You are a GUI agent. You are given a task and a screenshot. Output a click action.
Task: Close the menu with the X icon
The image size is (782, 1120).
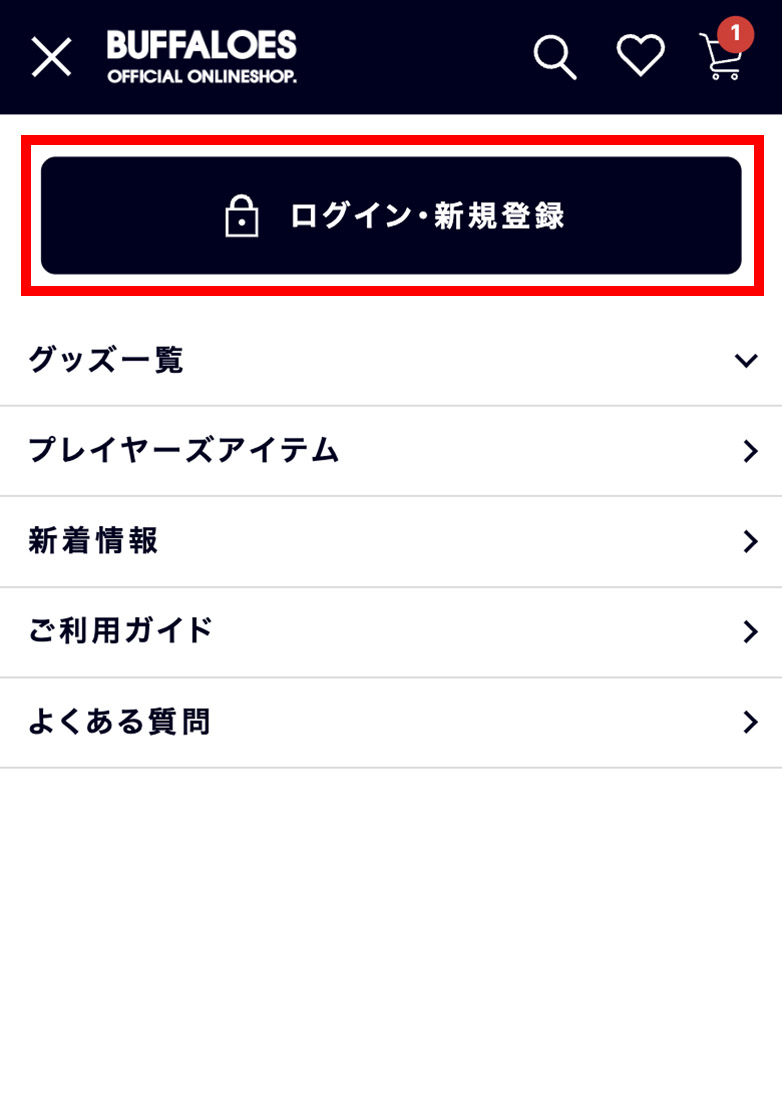pyautogui.click(x=52, y=57)
